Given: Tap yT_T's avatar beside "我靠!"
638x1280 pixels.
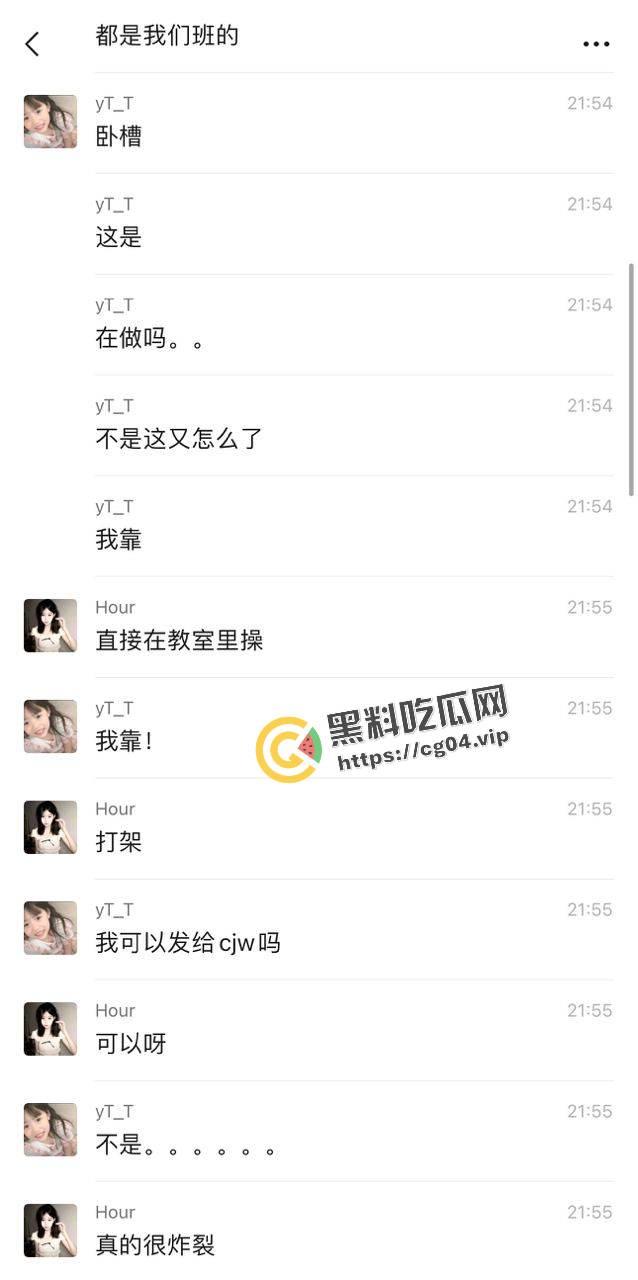Looking at the screenshot, I should (x=50, y=726).
